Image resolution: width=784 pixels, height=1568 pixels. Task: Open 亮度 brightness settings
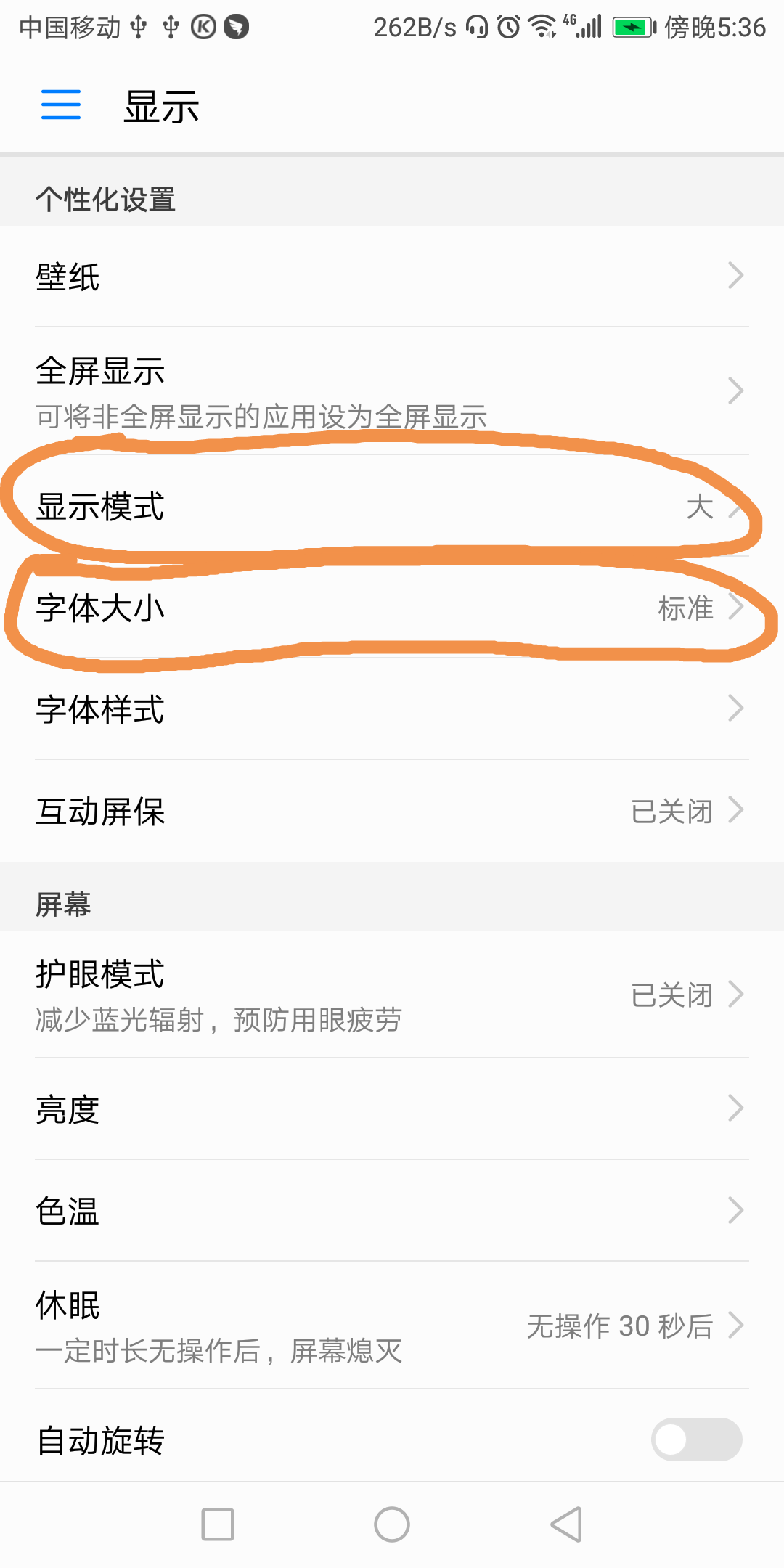coord(392,1109)
